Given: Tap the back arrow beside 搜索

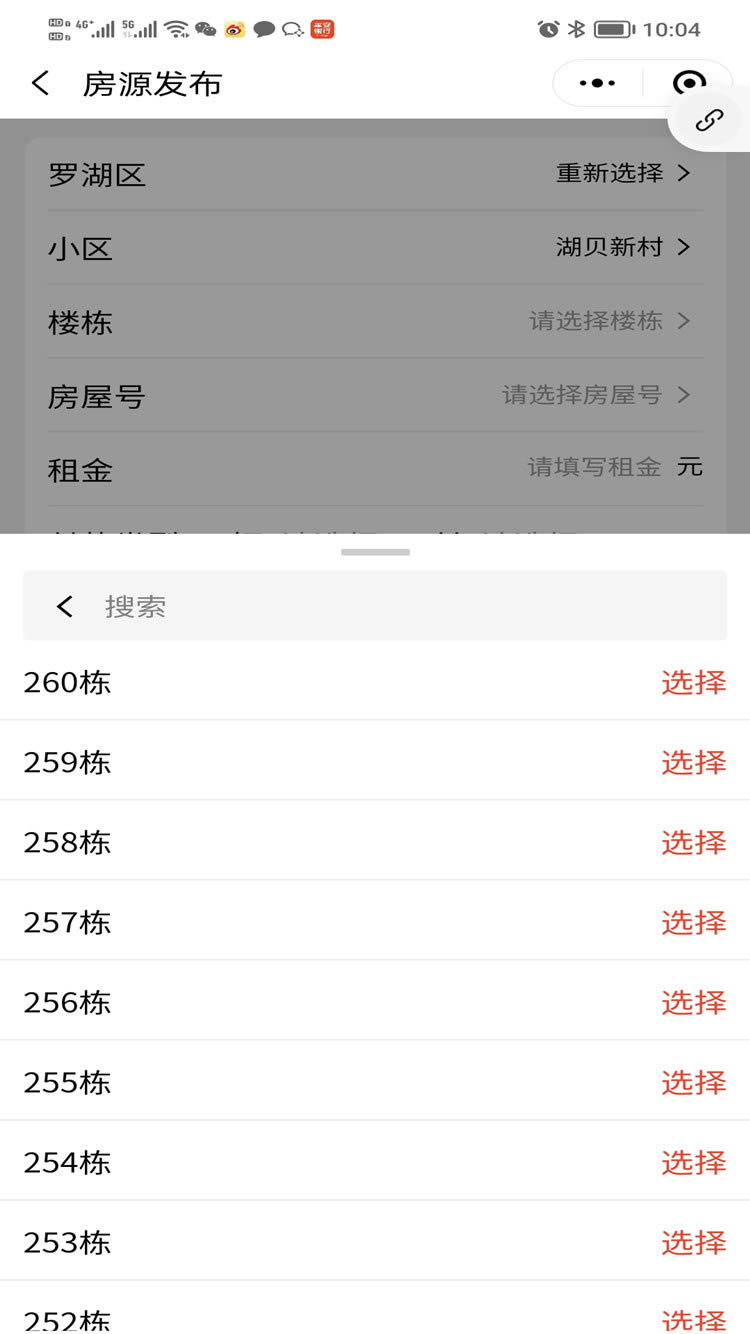Looking at the screenshot, I should click(65, 606).
